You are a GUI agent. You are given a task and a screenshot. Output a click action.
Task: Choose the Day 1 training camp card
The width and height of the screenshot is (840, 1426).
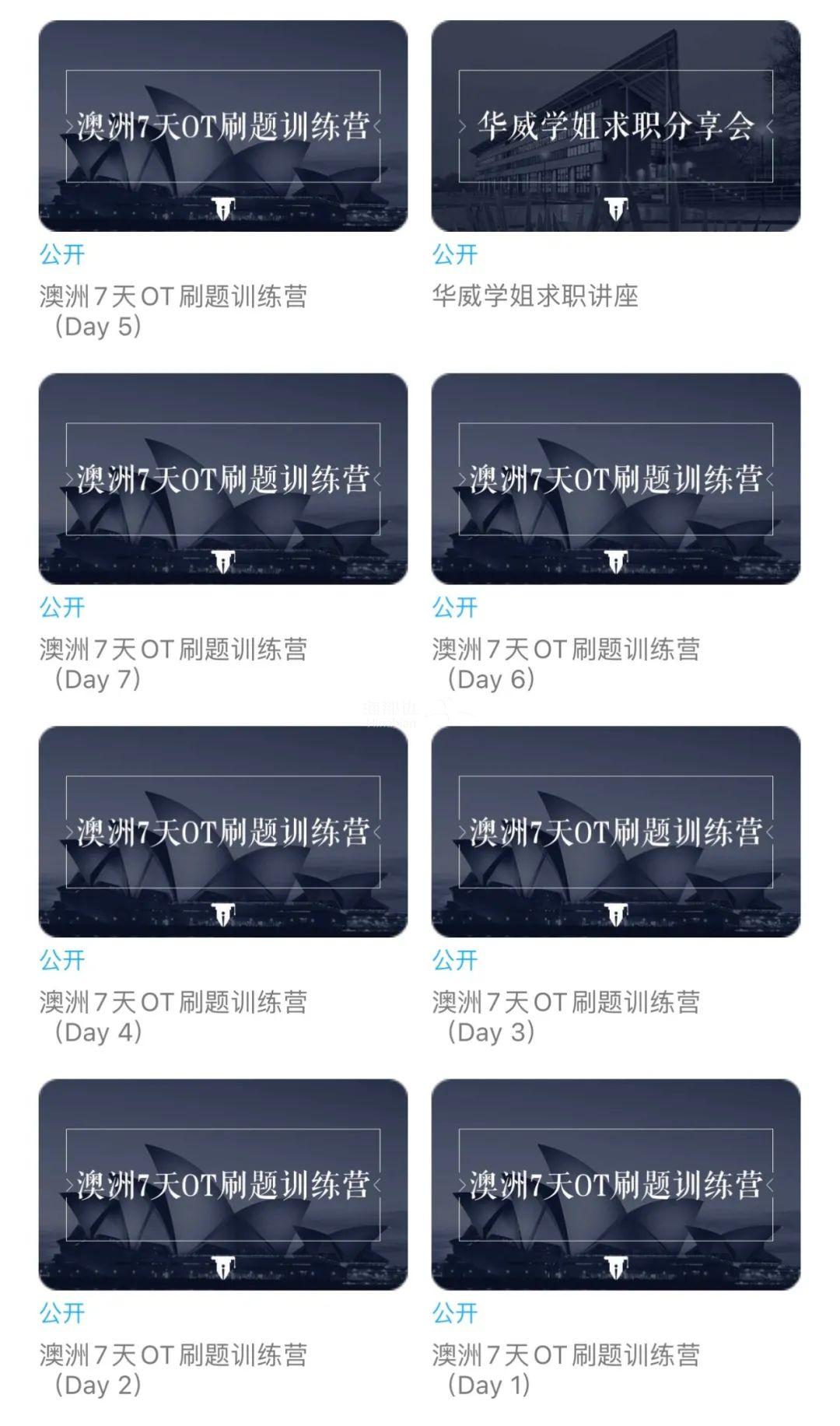[x=615, y=1184]
